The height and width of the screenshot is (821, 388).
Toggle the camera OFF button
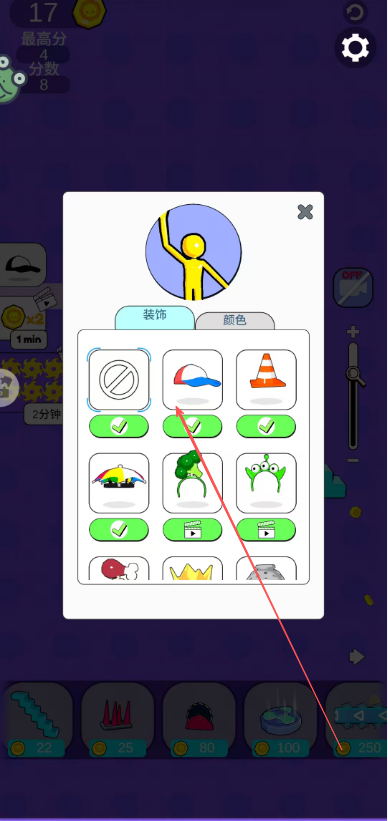[353, 288]
